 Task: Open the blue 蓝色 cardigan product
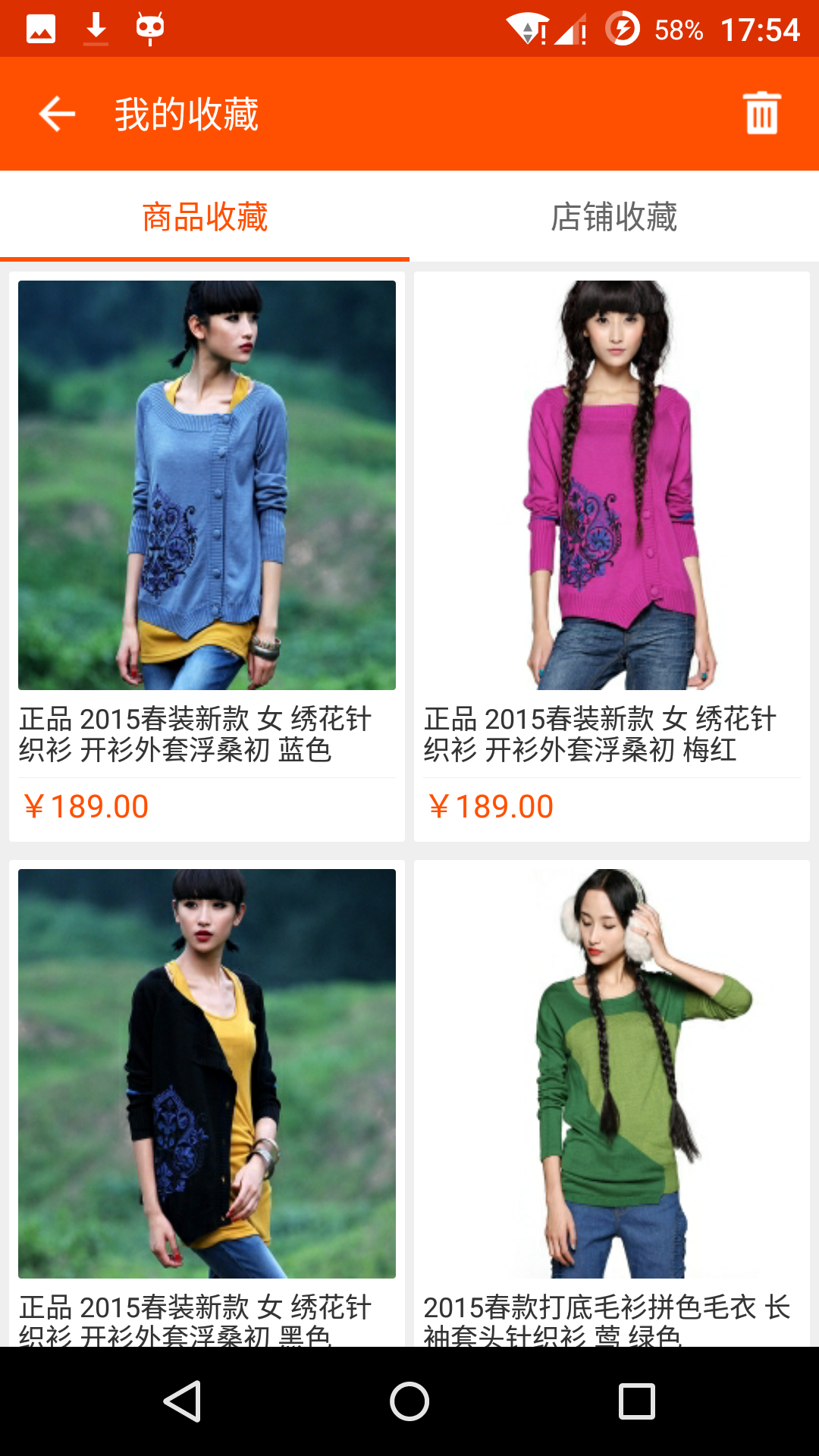(207, 557)
